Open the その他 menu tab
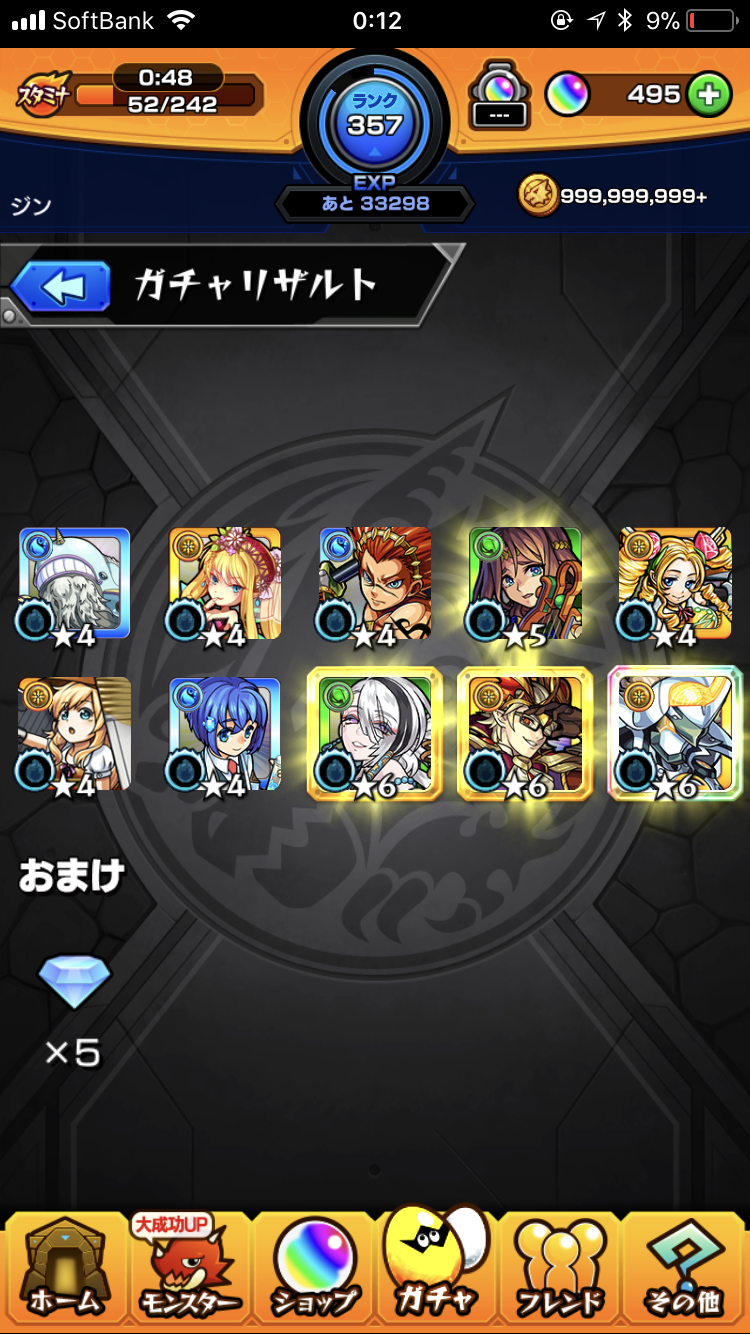 (x=683, y=1270)
